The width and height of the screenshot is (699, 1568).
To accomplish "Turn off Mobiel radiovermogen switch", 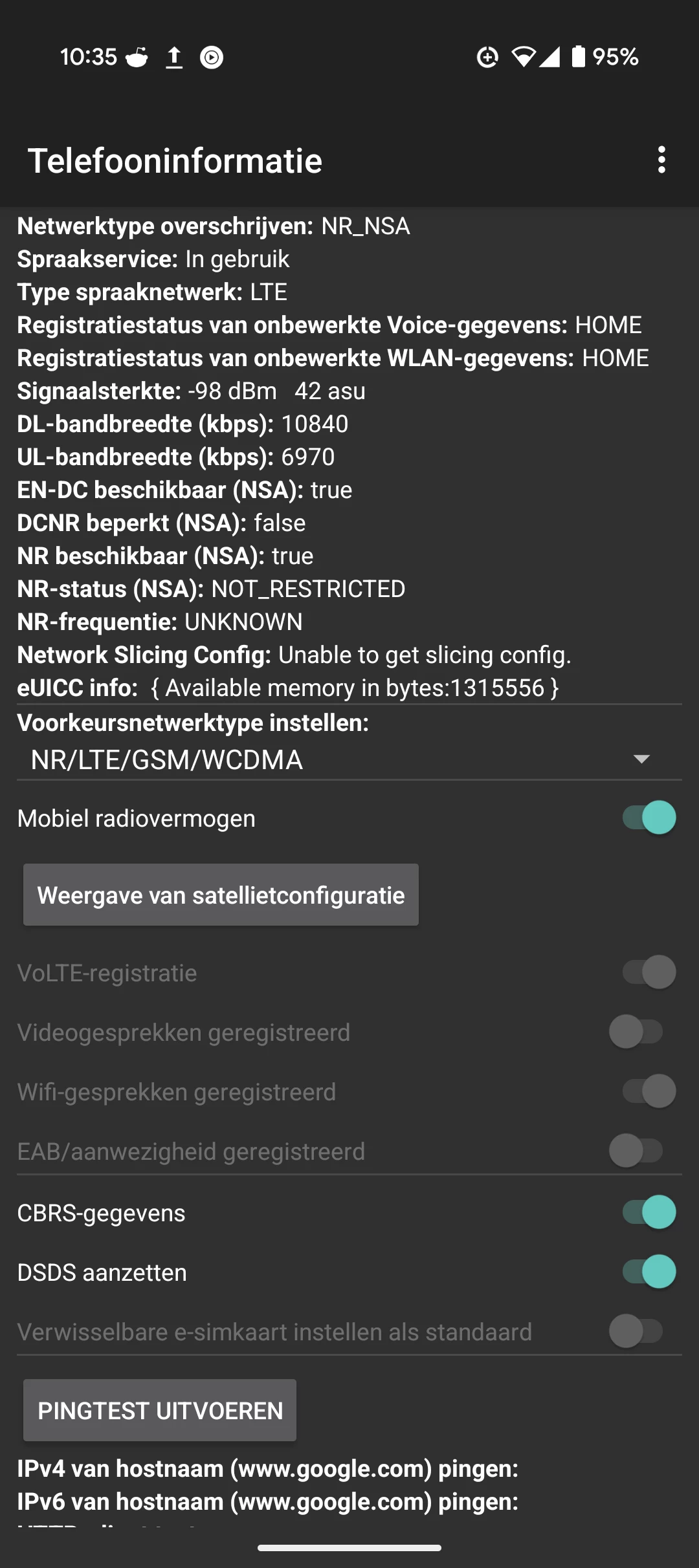I will (x=649, y=818).
